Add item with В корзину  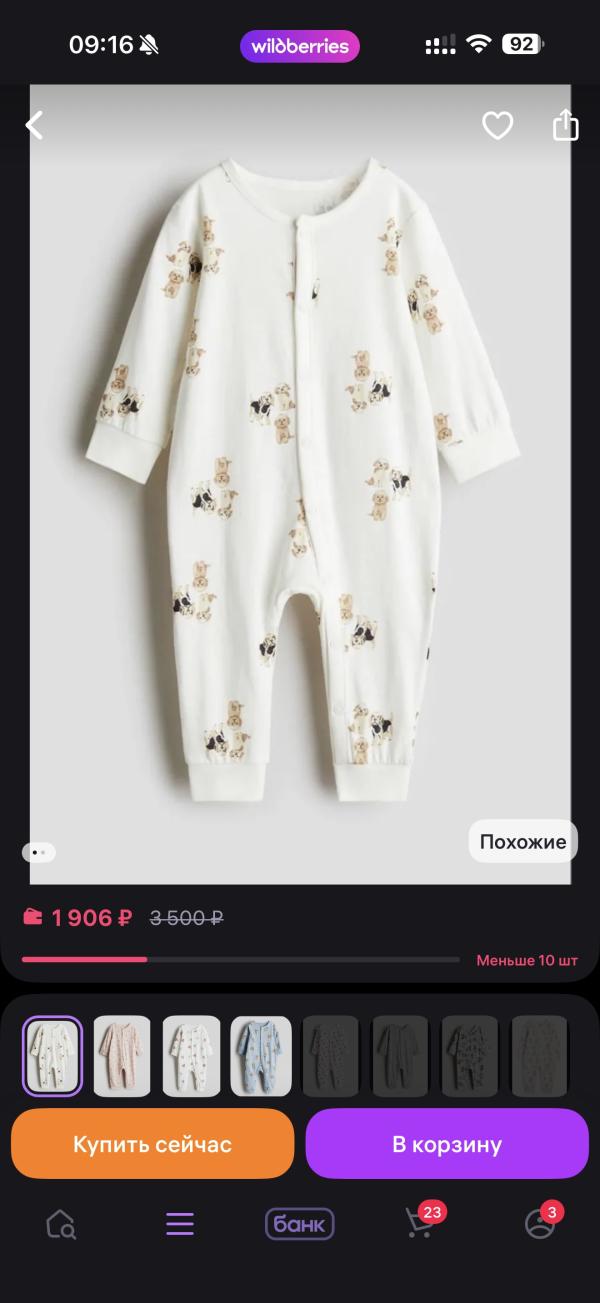coord(447,1144)
